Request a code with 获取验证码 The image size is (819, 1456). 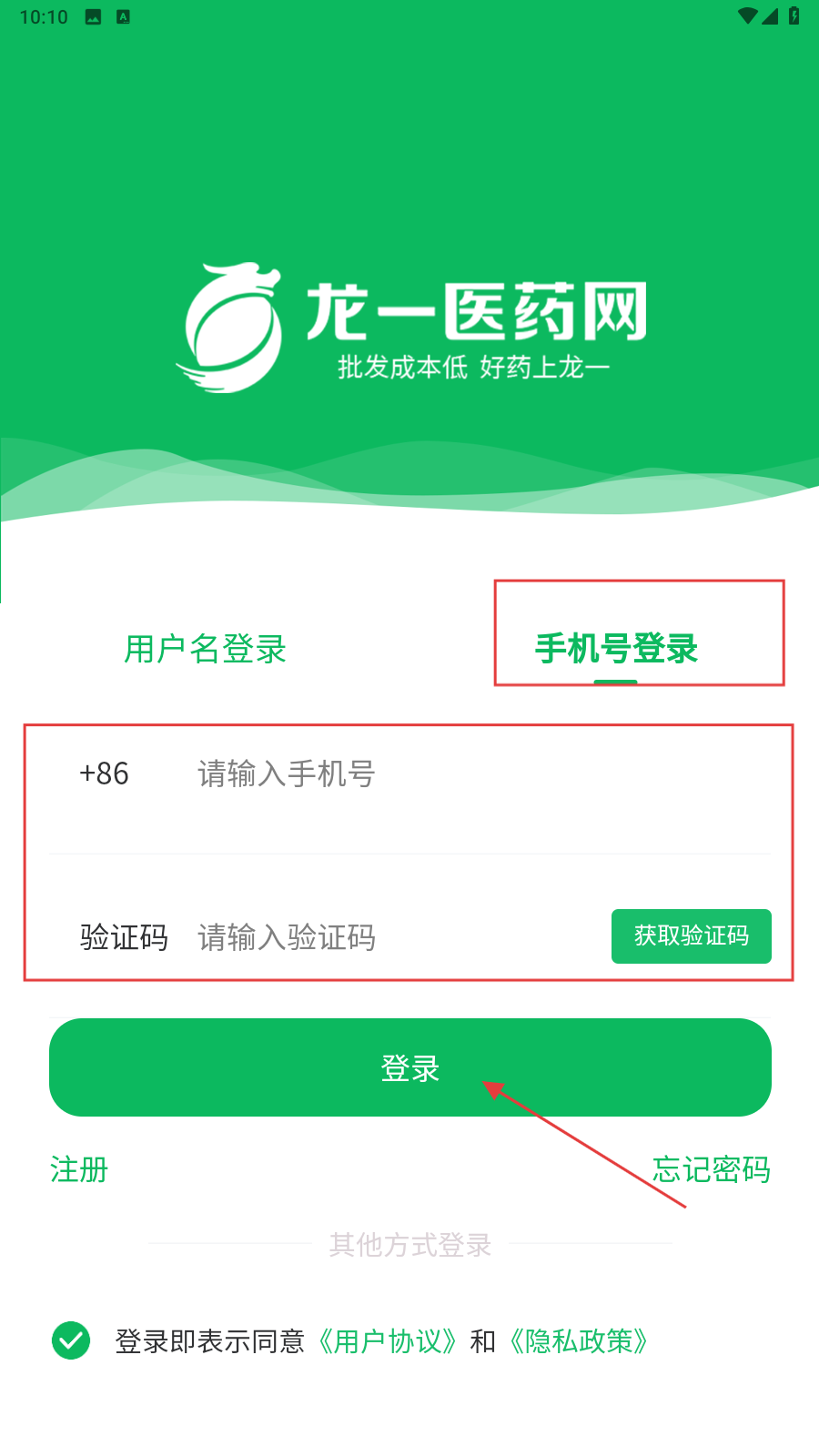click(691, 935)
